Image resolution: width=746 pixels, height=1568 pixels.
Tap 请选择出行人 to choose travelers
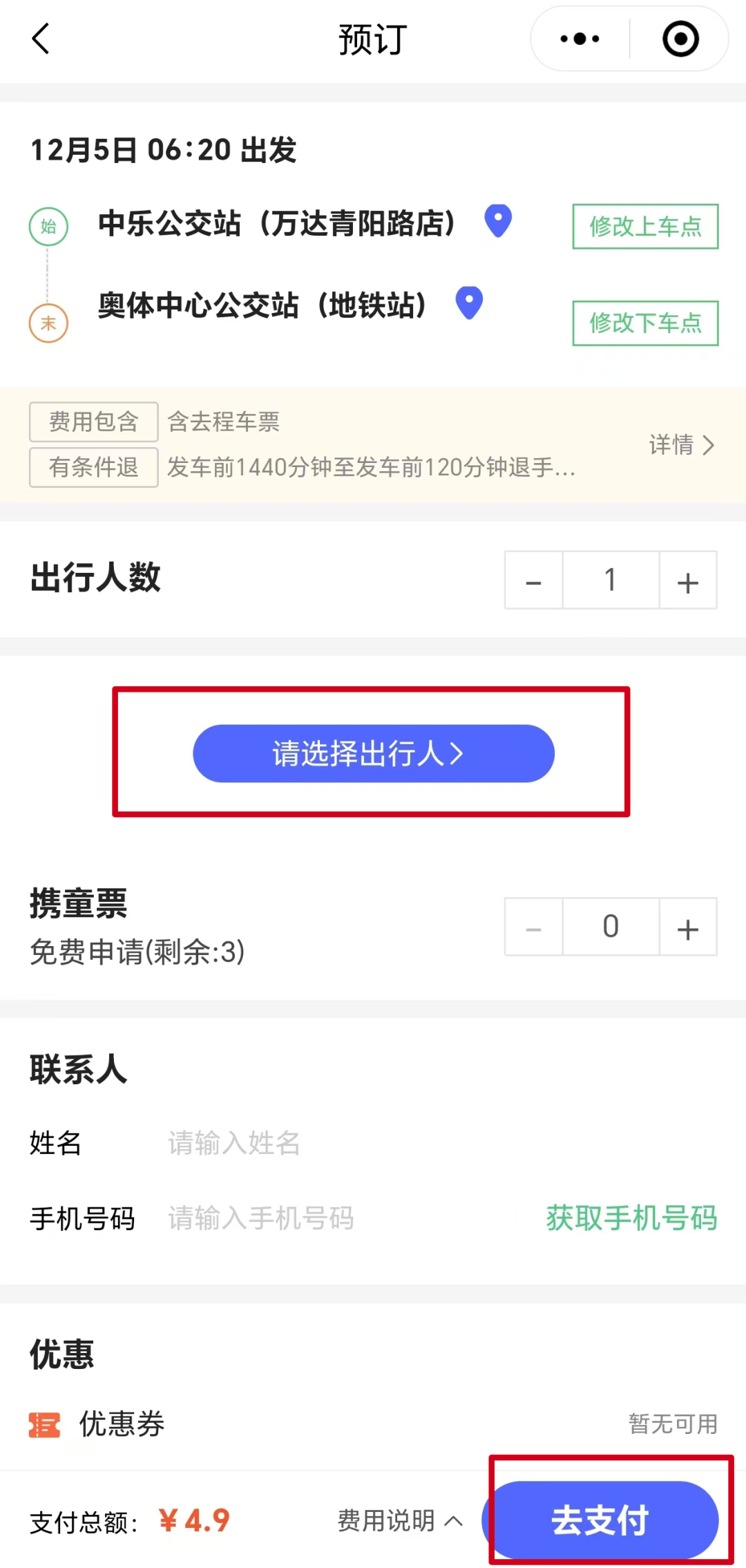click(373, 753)
